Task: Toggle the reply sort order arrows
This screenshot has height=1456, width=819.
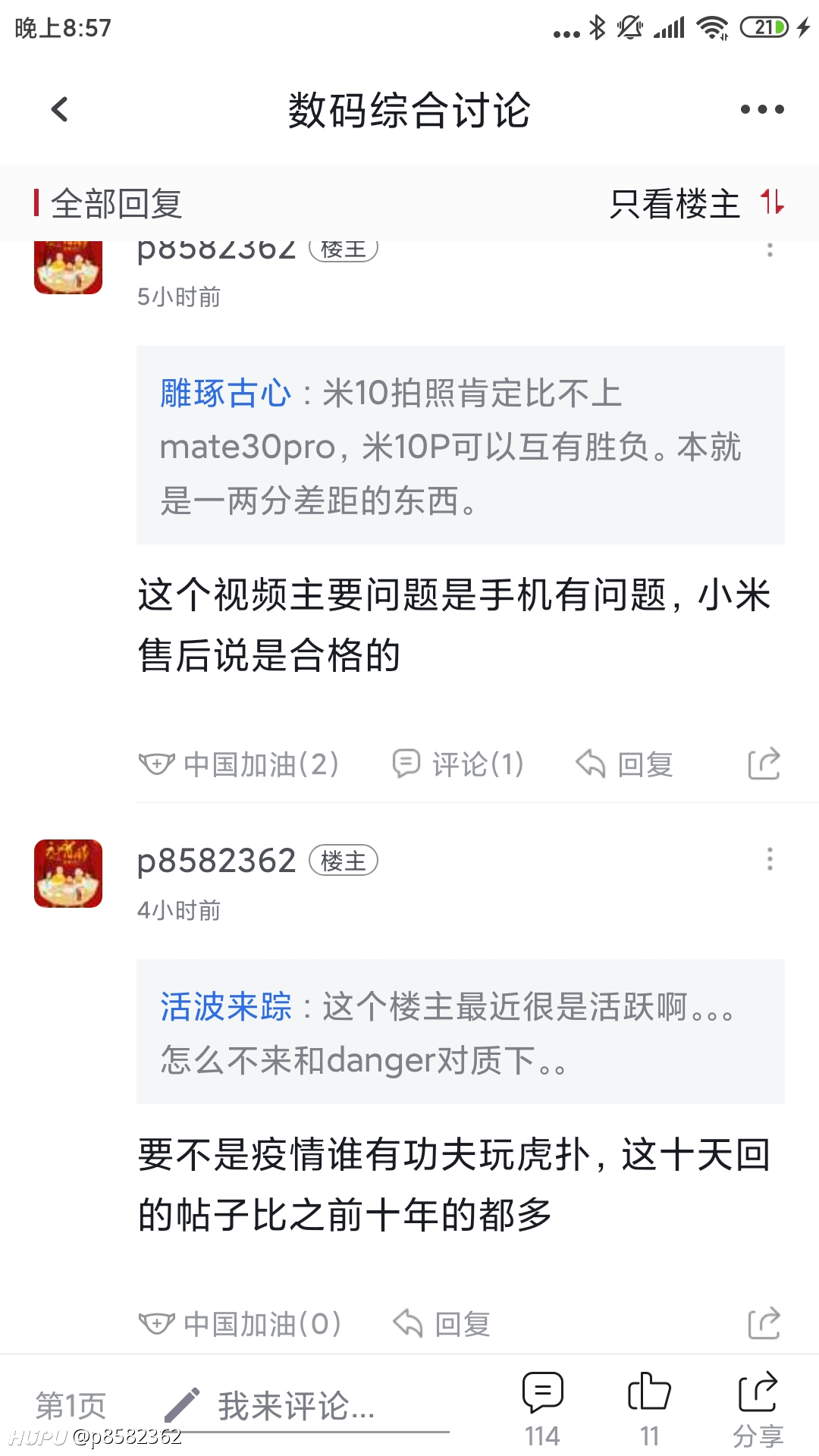Action: point(773,202)
